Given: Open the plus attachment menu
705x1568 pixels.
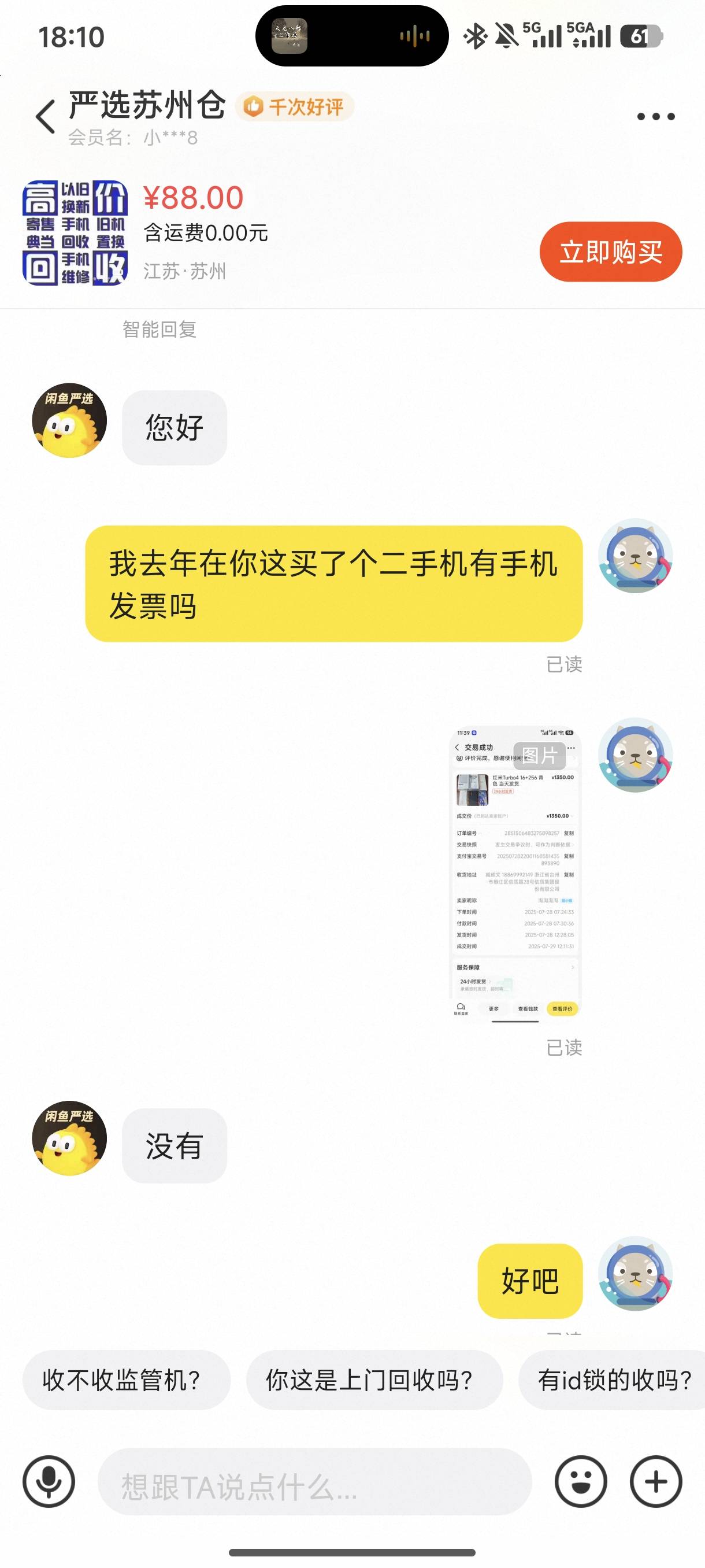Looking at the screenshot, I should pos(656,1482).
